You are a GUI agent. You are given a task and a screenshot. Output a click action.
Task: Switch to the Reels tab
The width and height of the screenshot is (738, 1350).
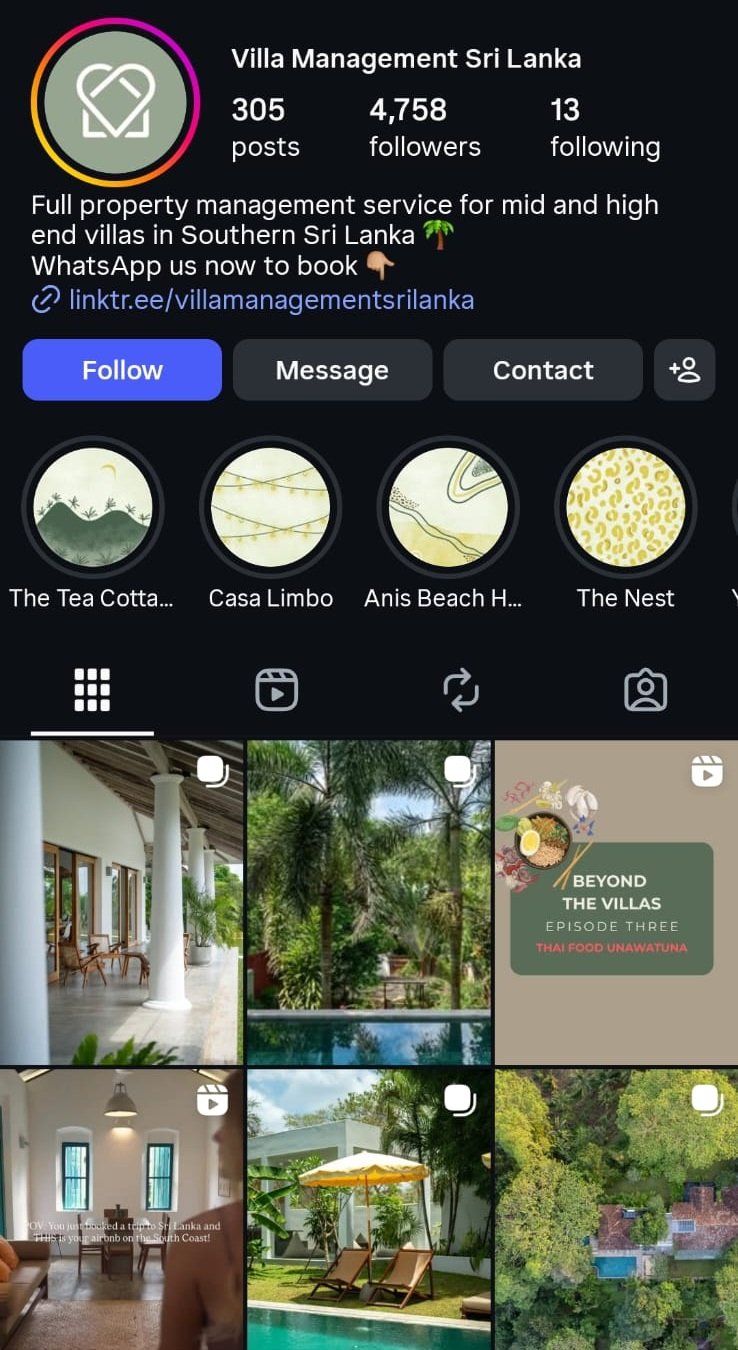[x=276, y=690]
